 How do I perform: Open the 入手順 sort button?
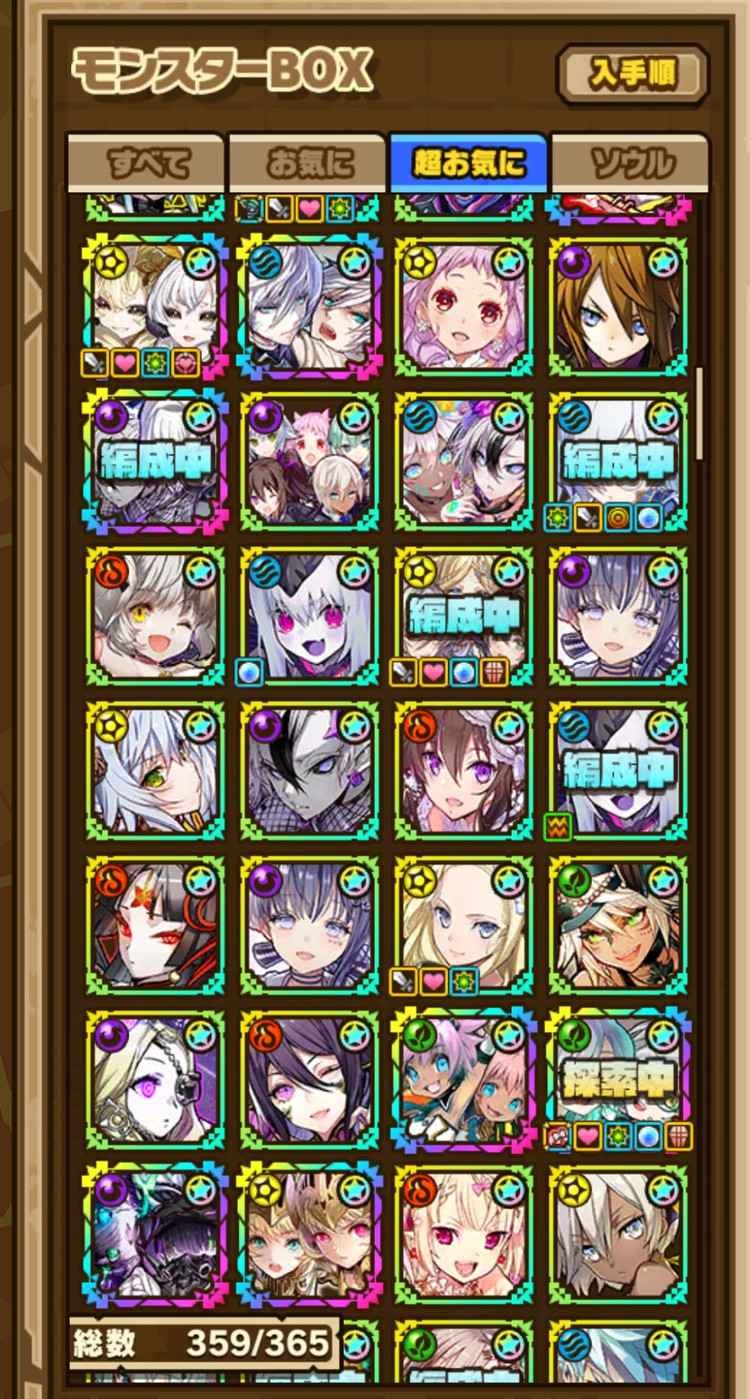(632, 73)
